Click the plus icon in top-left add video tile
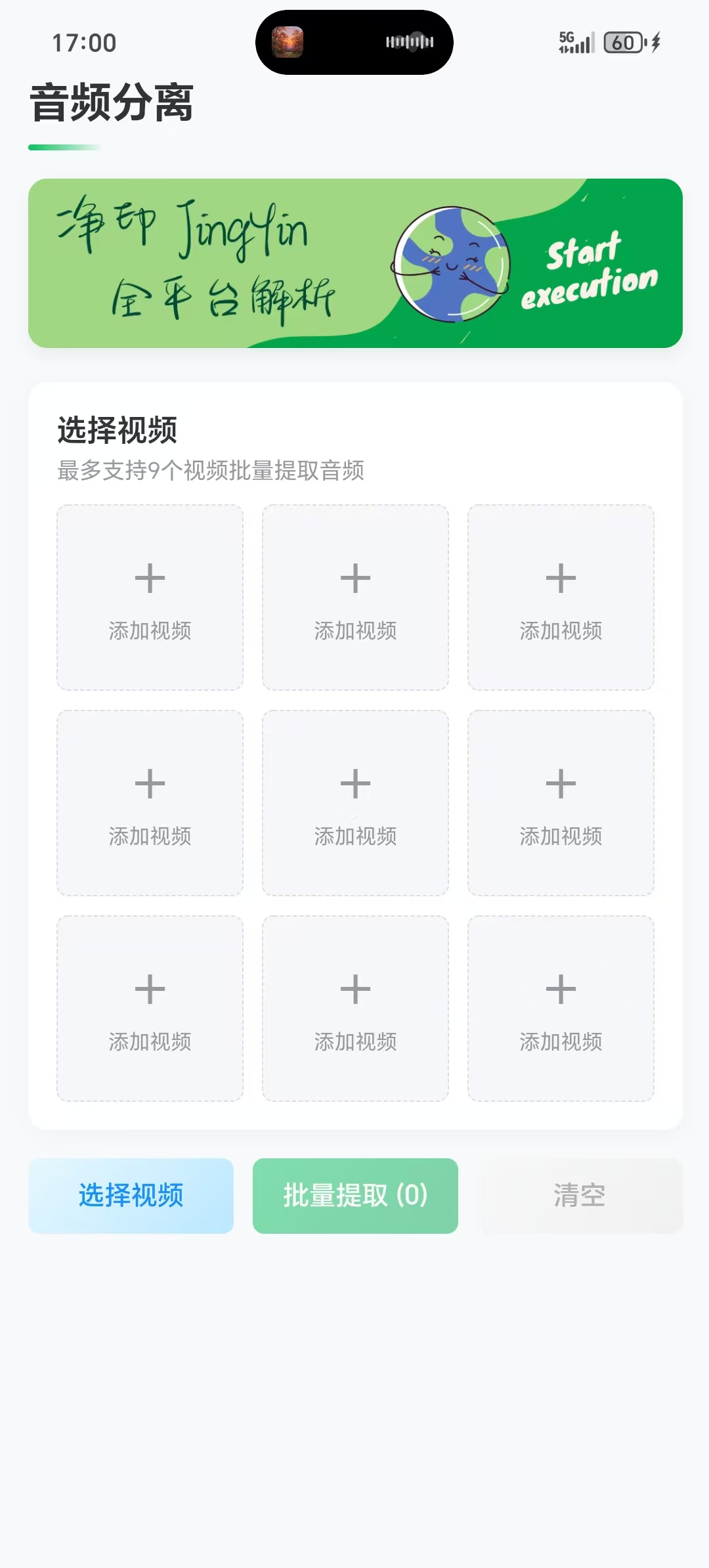709x1568 pixels. [150, 577]
